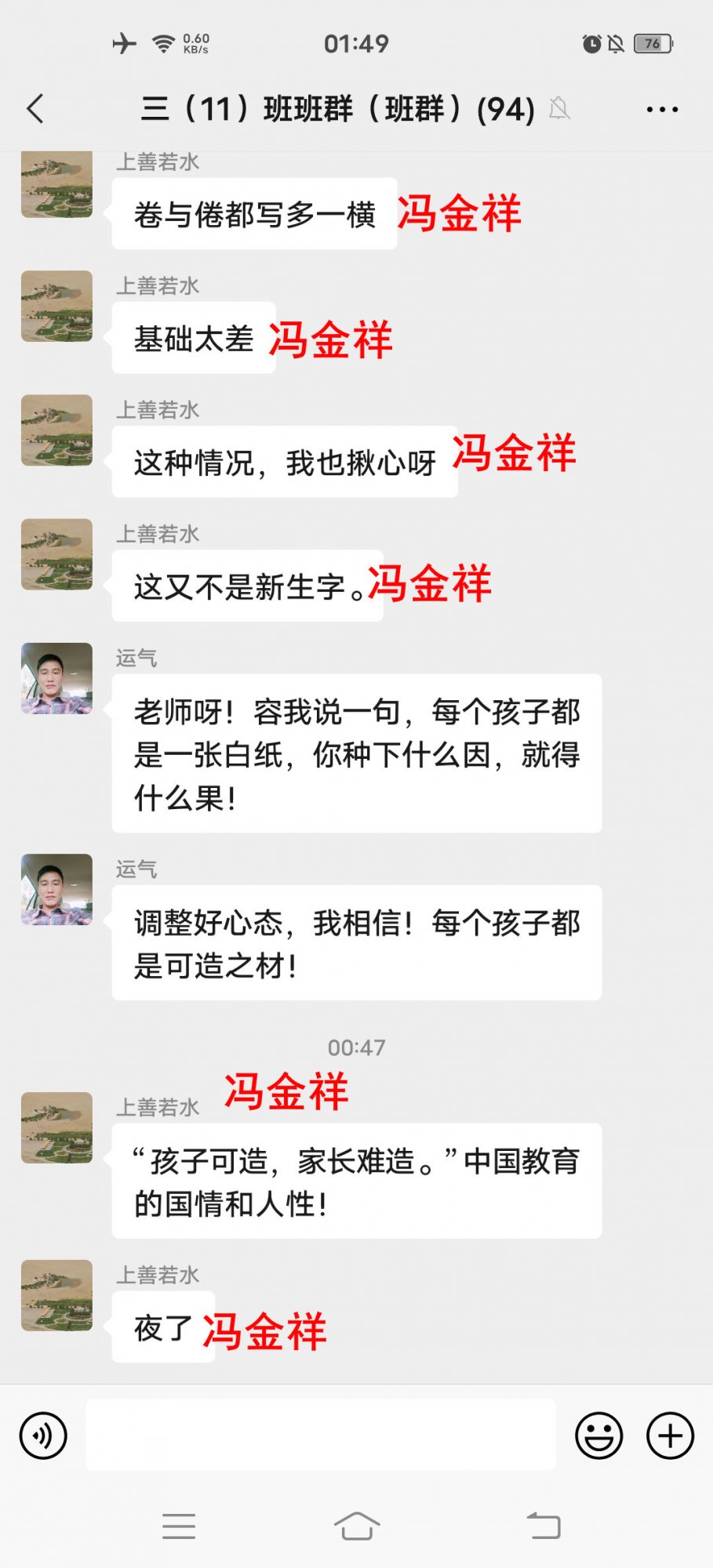Go to the phone home screen
This screenshot has height=1568, width=713.
pos(357,1526)
